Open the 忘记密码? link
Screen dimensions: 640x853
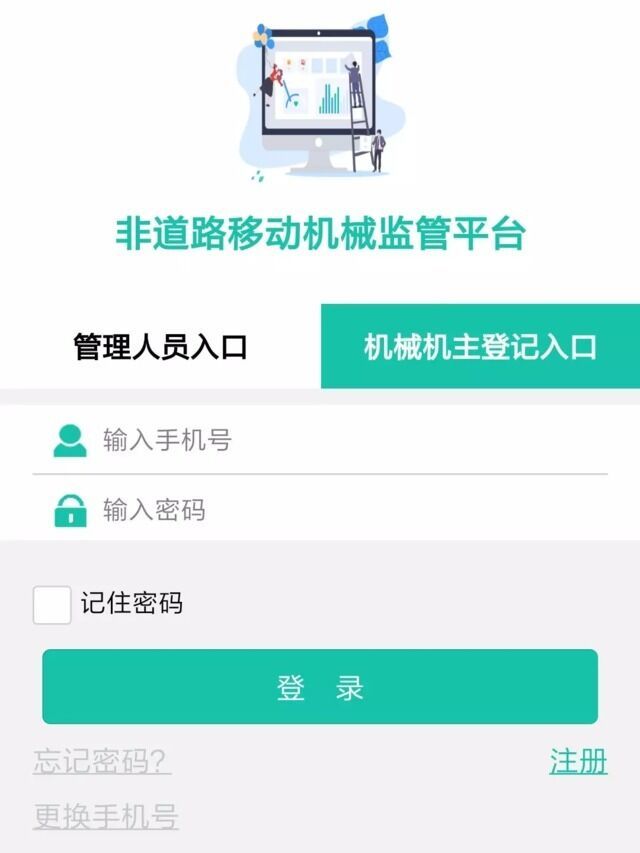click(102, 762)
